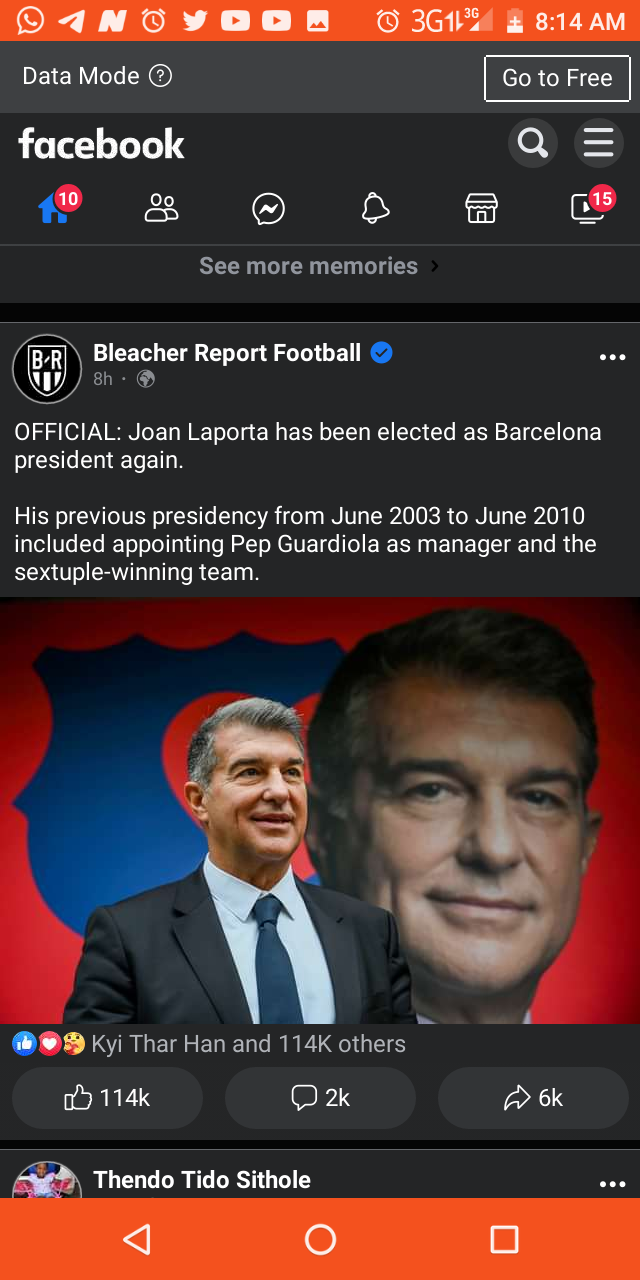Open options menu on Thendo Tido Sithole's post

click(x=612, y=1184)
